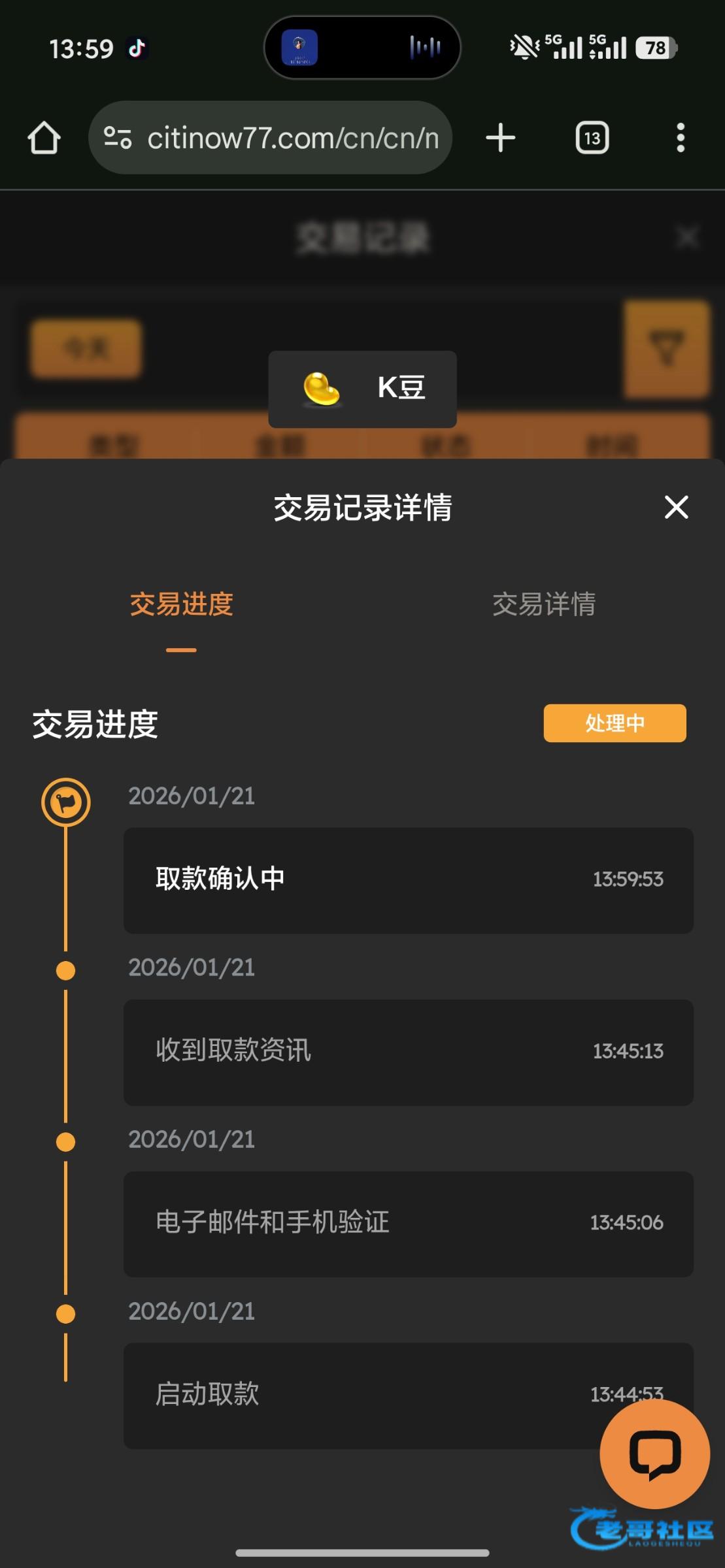Switch to the 交易详情 tab
725x1568 pixels.
543,604
